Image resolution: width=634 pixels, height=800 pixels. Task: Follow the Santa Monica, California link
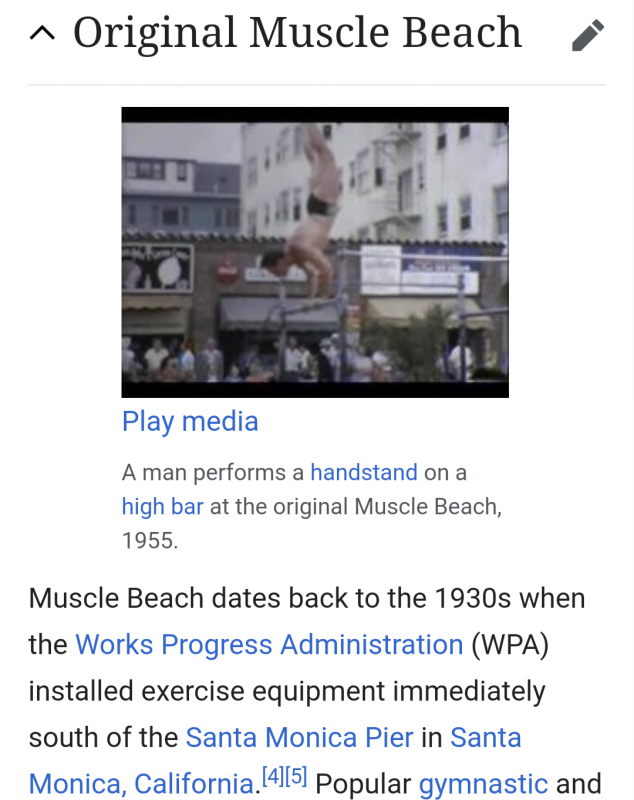[x=139, y=783]
